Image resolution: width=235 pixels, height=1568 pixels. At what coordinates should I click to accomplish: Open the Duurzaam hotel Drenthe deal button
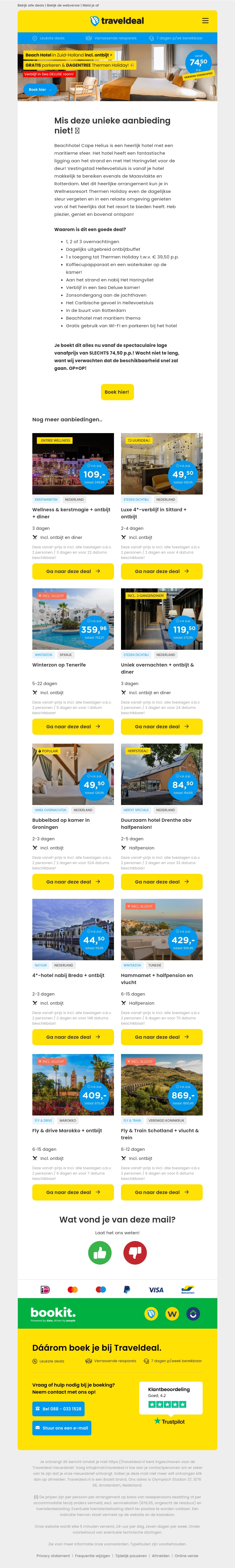(x=161, y=881)
